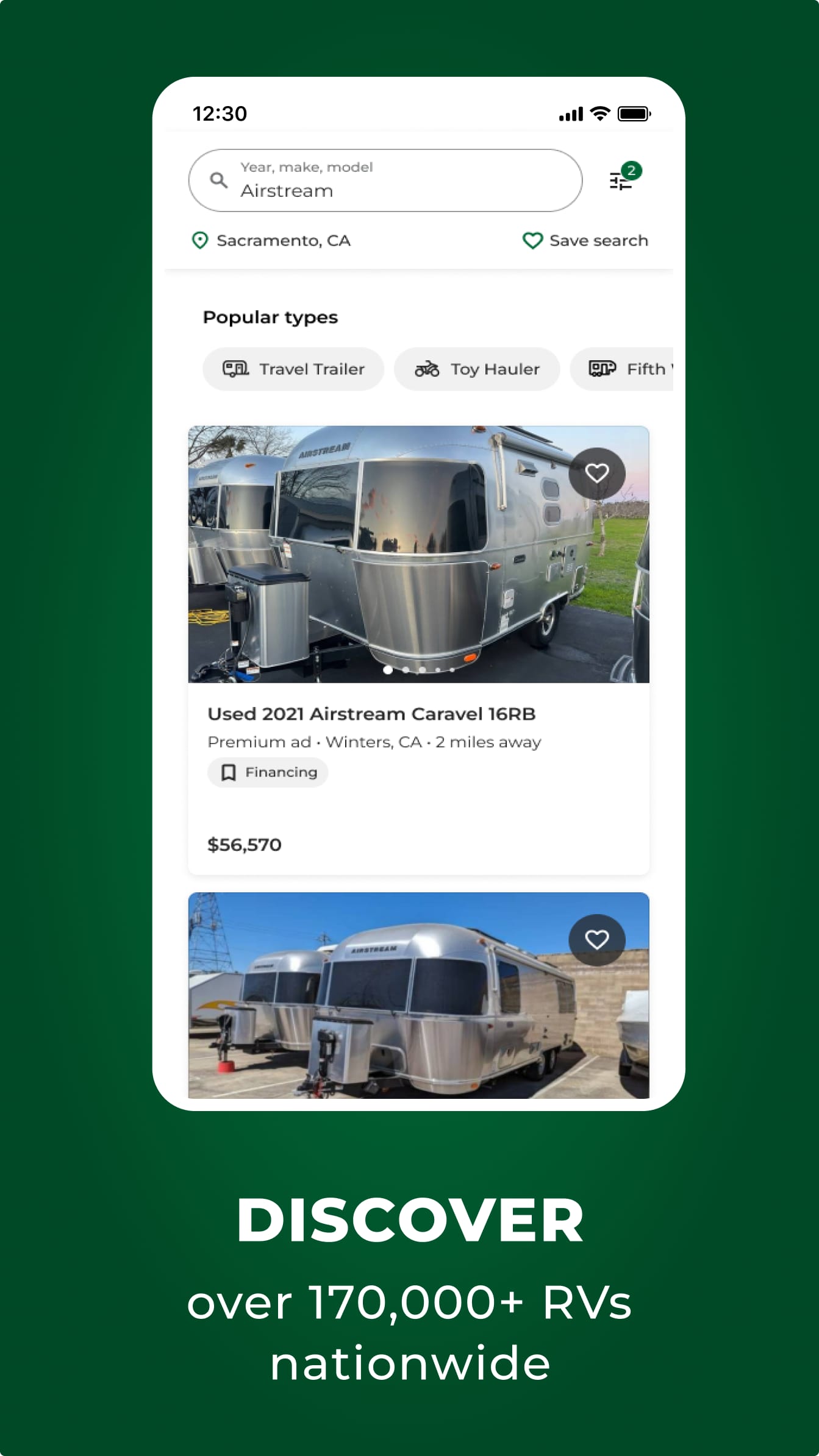Viewport: 819px width, 1456px height.
Task: Click the Fifth Wheel RV icon
Action: [601, 368]
